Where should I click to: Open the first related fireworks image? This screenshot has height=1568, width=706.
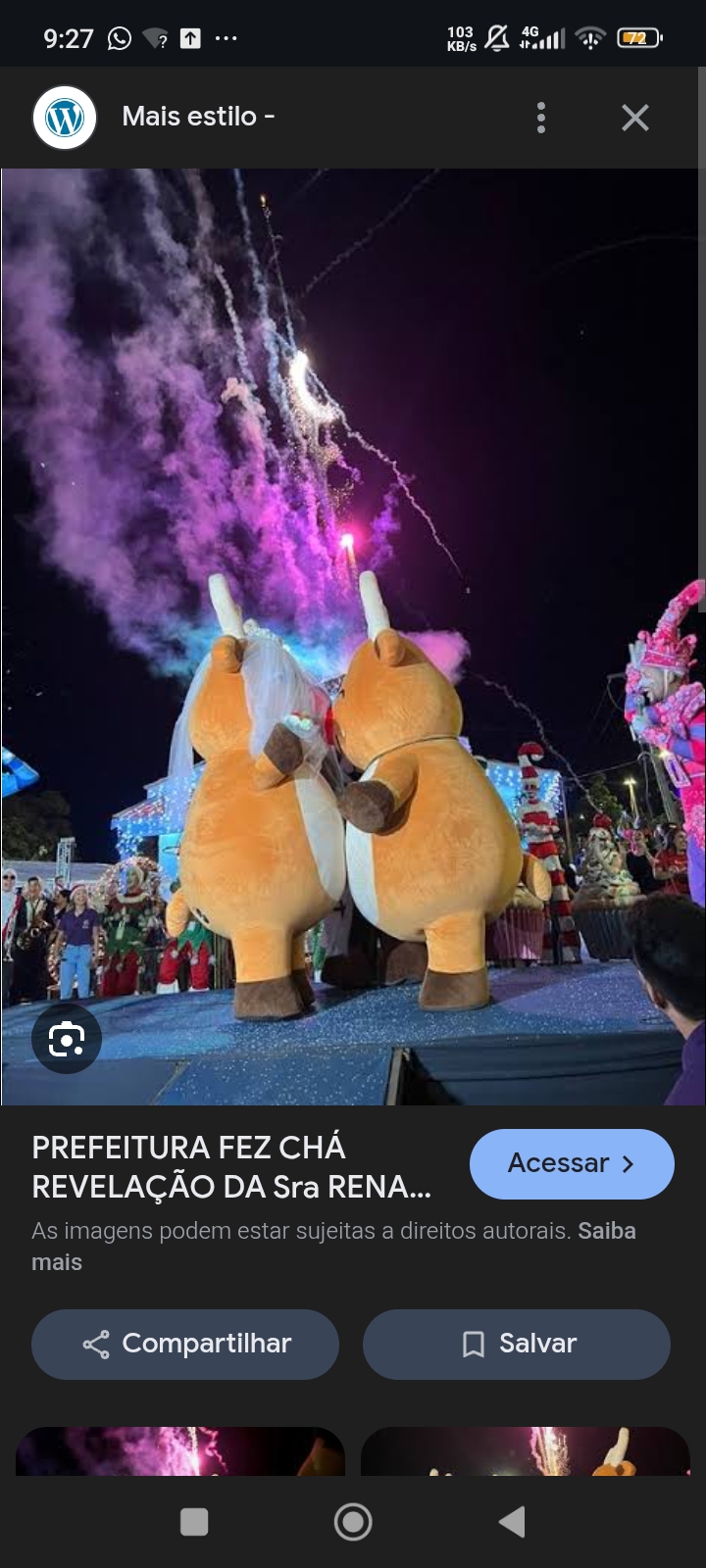point(180,1450)
